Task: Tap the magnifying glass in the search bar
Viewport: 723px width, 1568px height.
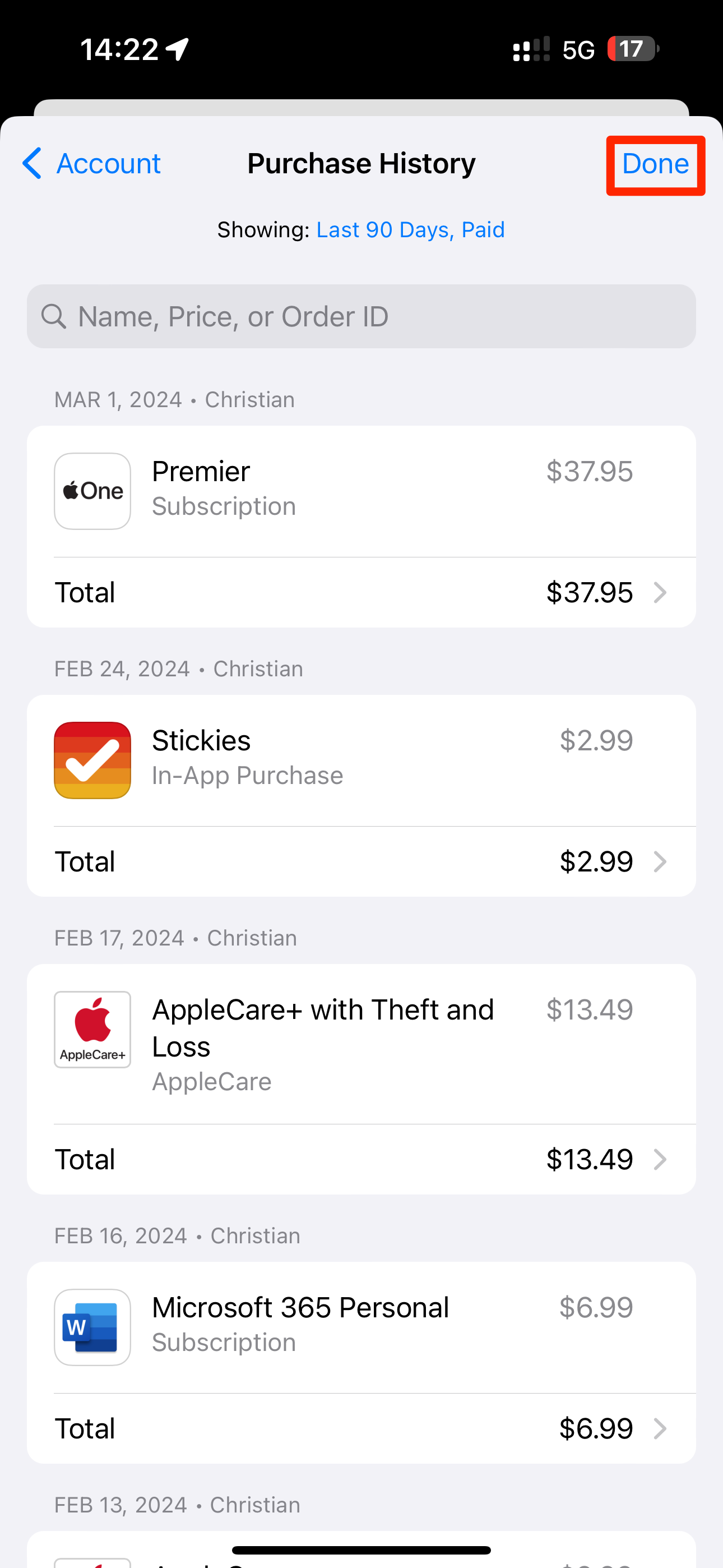Action: coord(54,316)
